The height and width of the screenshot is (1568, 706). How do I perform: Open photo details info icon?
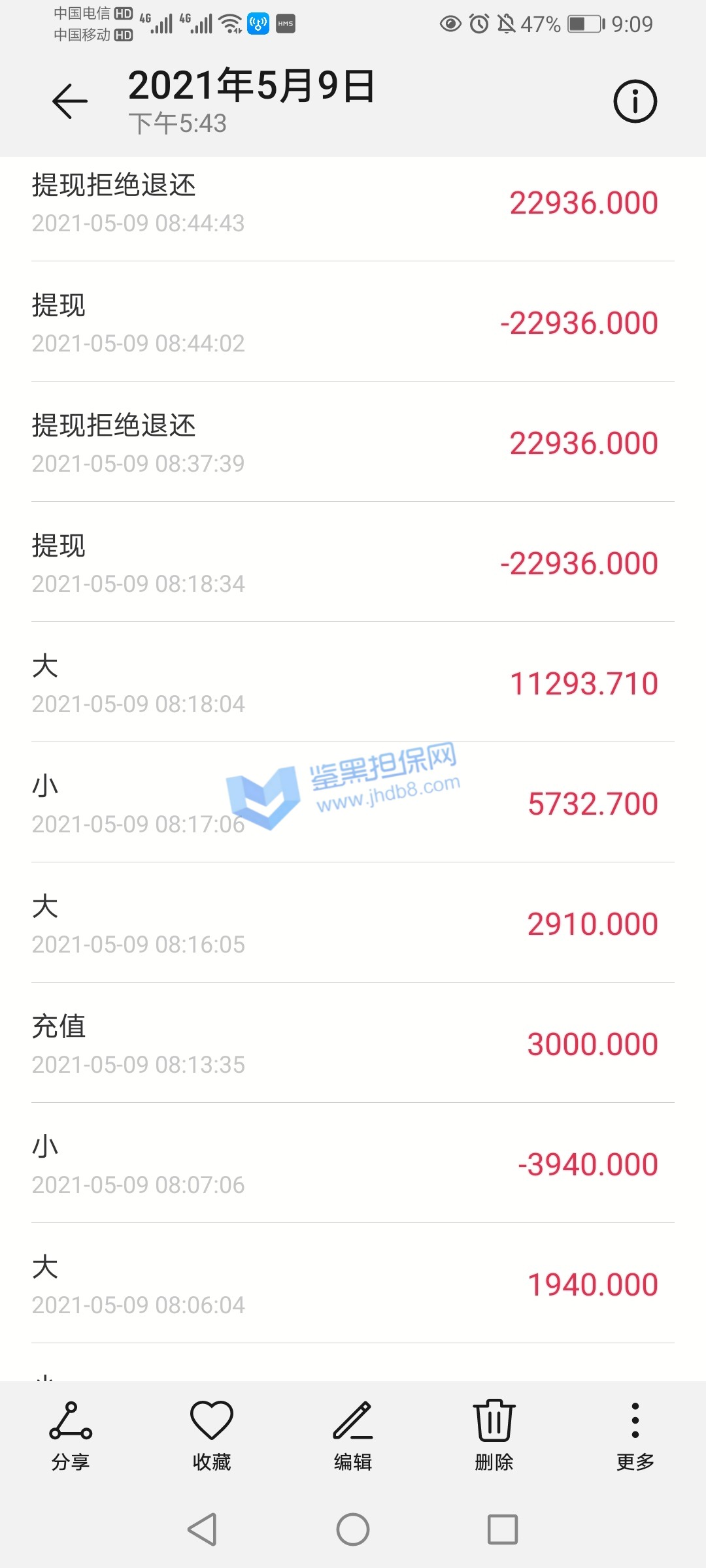click(x=635, y=101)
